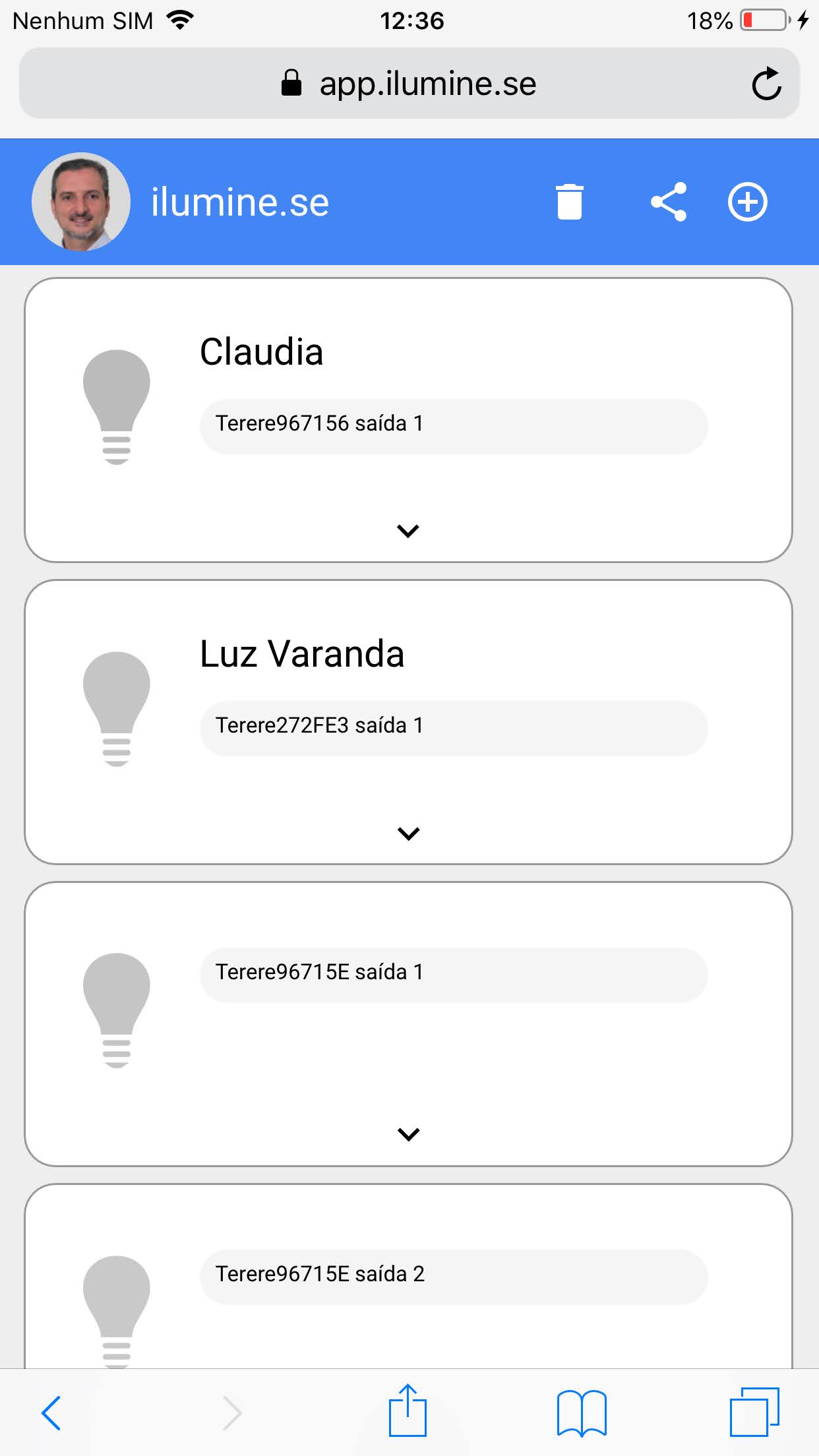The width and height of the screenshot is (819, 1456).
Task: Expand the Claudia card chevron
Action: click(x=408, y=531)
